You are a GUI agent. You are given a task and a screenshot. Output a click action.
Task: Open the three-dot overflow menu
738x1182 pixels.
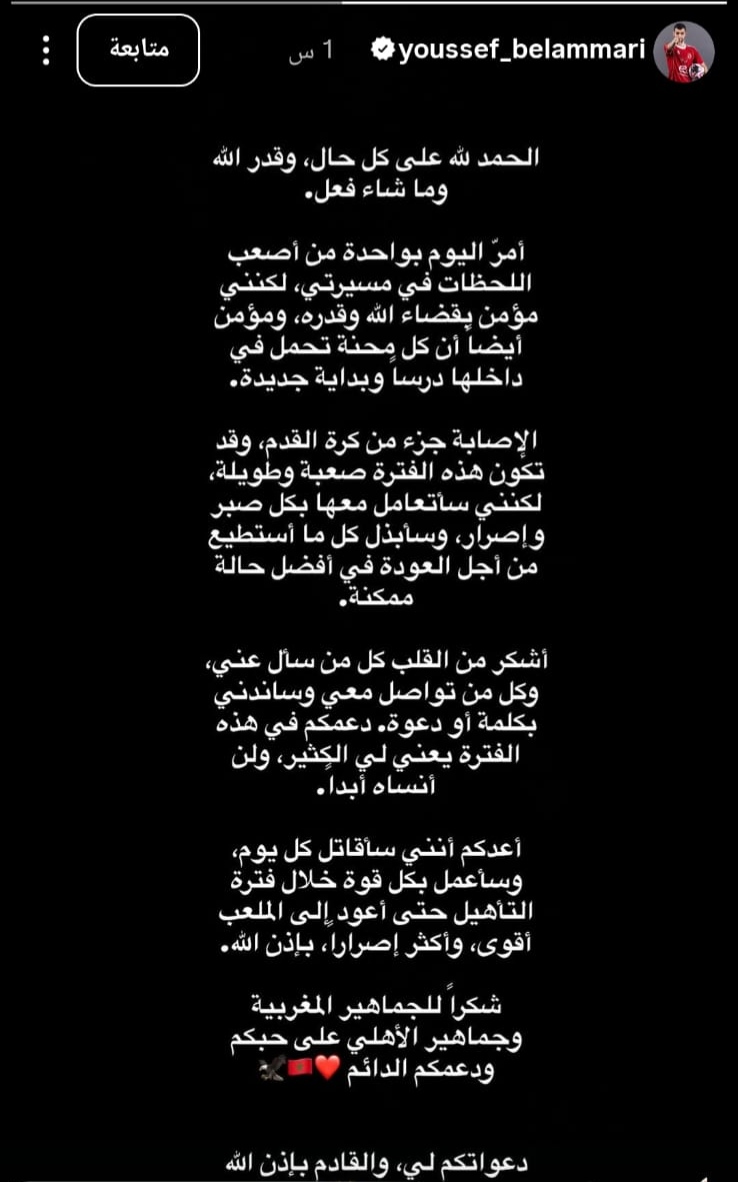[x=46, y=51]
